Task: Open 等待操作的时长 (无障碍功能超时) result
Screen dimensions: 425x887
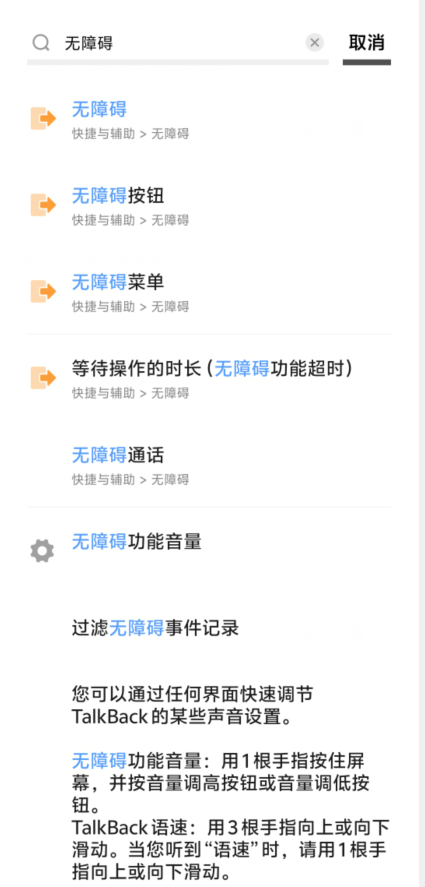Action: [x=209, y=378]
